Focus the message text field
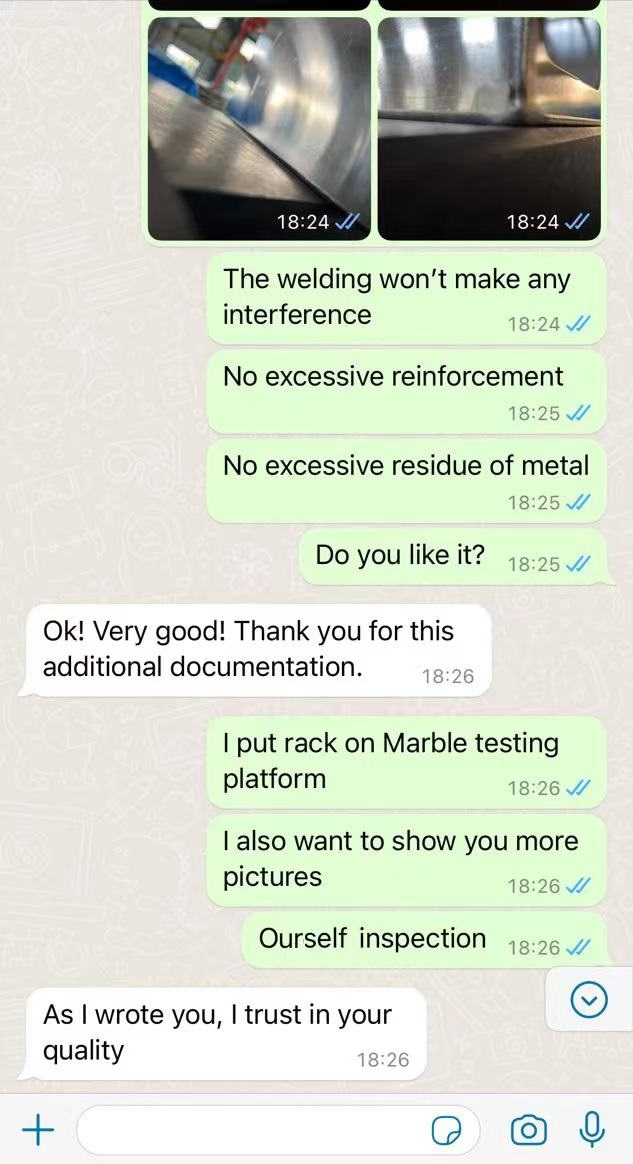The image size is (633, 1164). [x=250, y=1130]
